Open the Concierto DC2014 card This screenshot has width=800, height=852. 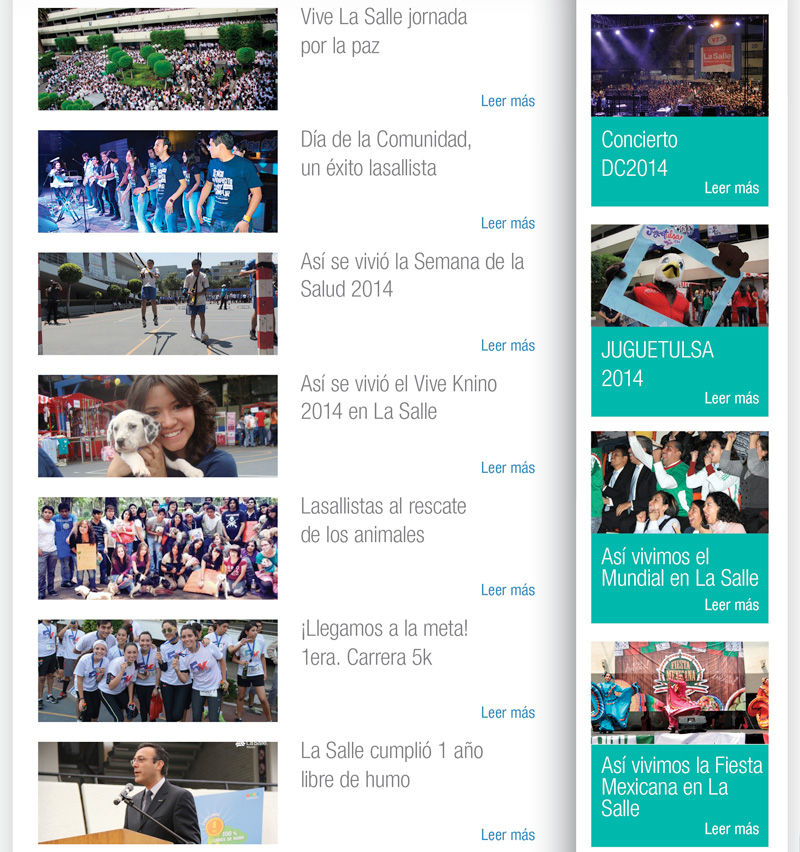click(679, 110)
